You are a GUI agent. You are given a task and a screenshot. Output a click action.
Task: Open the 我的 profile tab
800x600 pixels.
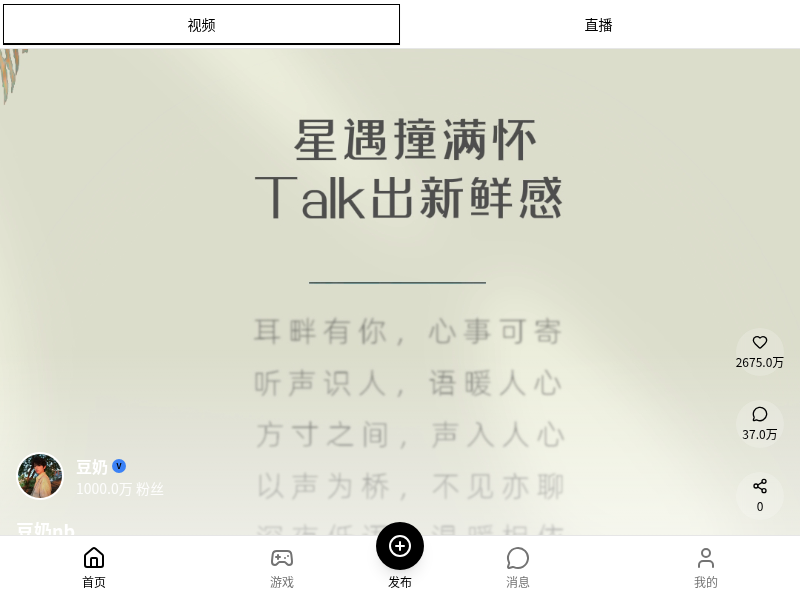pyautogui.click(x=706, y=567)
